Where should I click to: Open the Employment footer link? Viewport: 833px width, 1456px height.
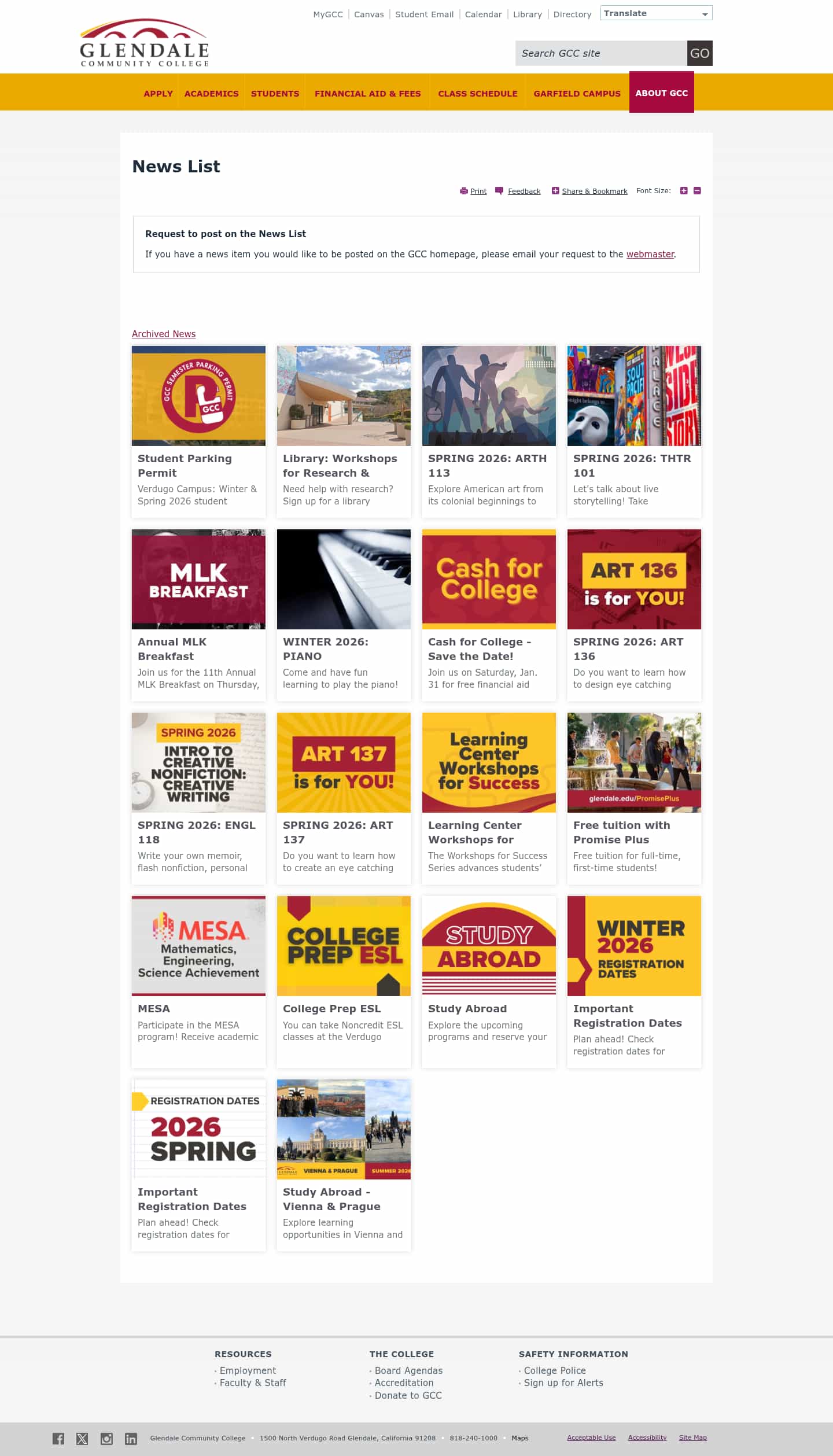(x=248, y=1370)
